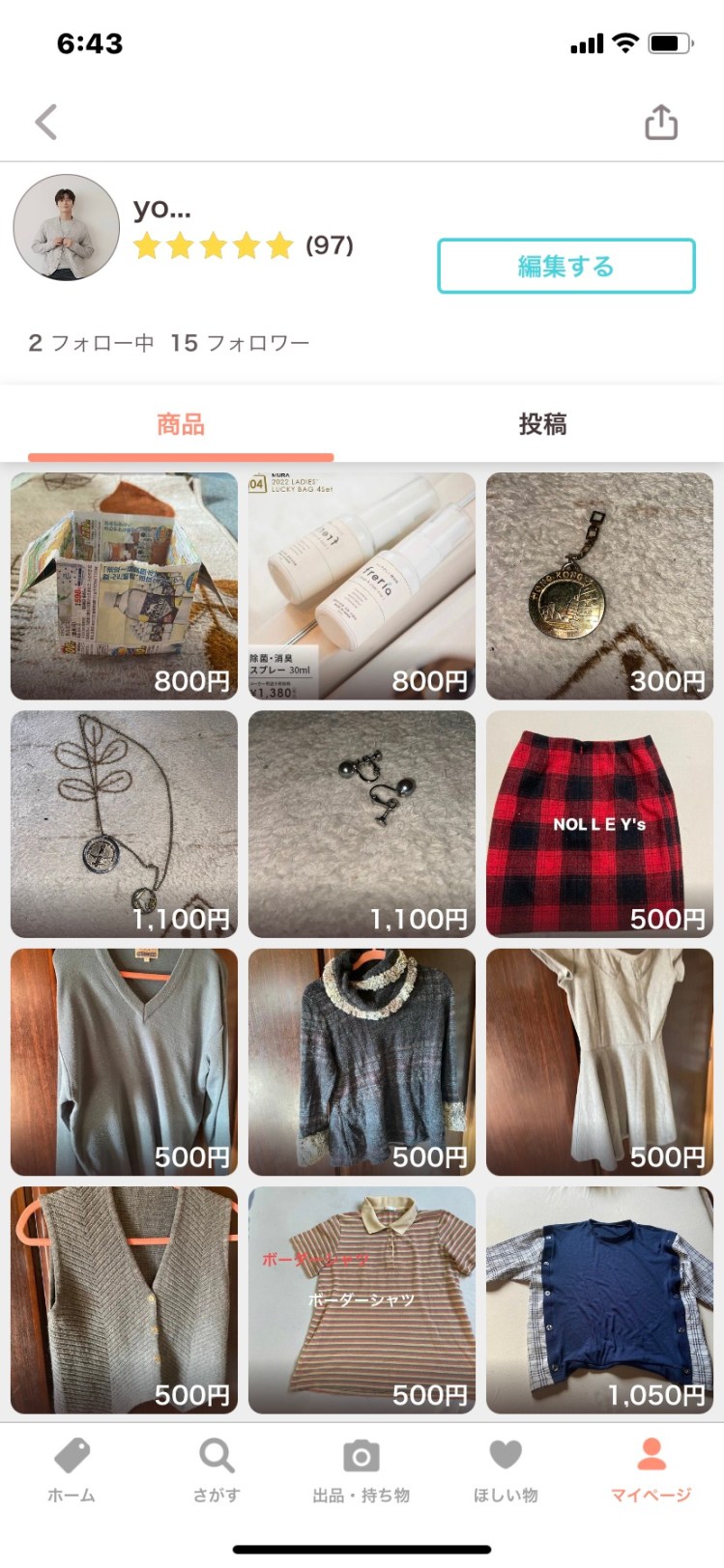Share this profile page
The width and height of the screenshot is (724, 1568).
pos(661,123)
